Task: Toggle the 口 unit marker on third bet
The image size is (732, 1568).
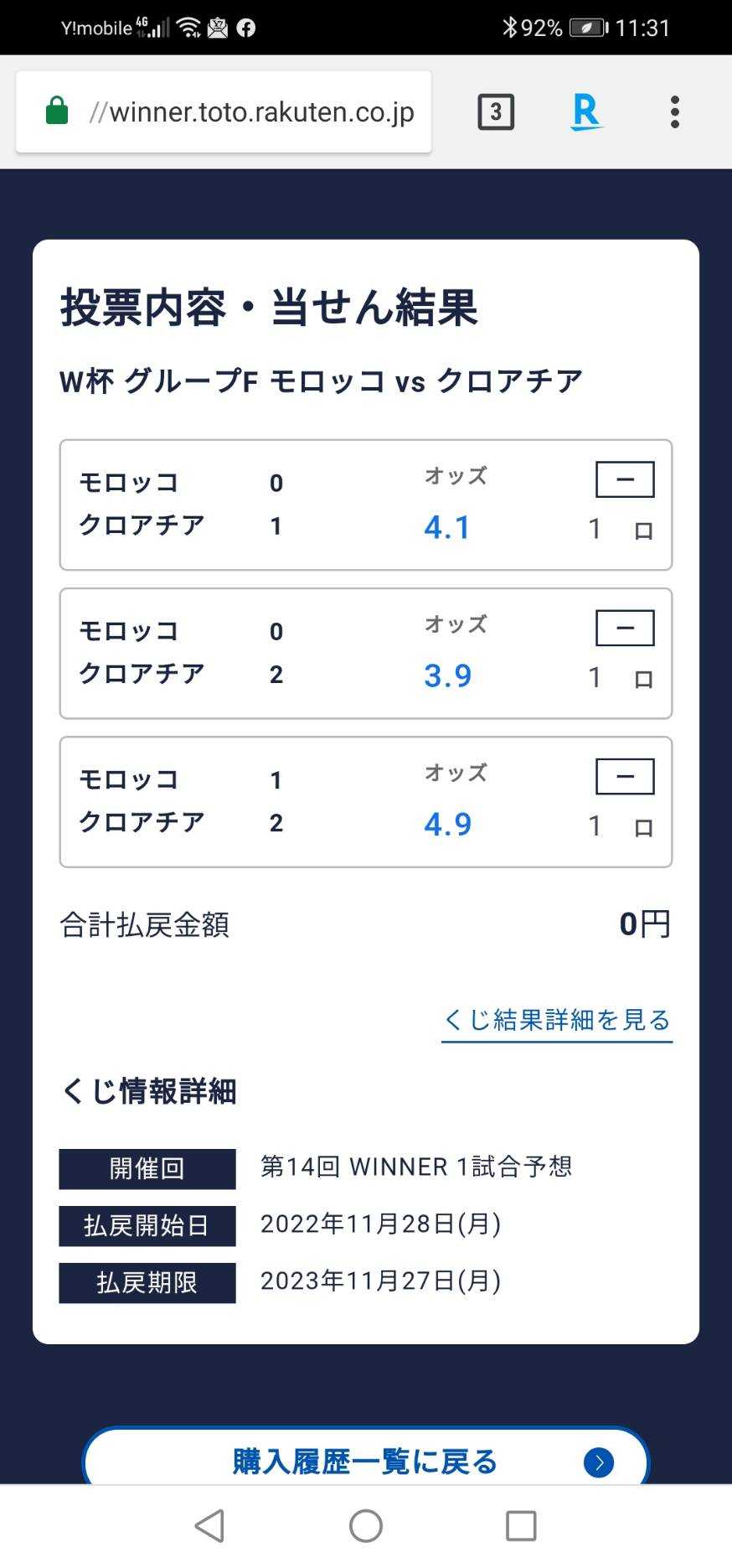Action: tap(643, 825)
